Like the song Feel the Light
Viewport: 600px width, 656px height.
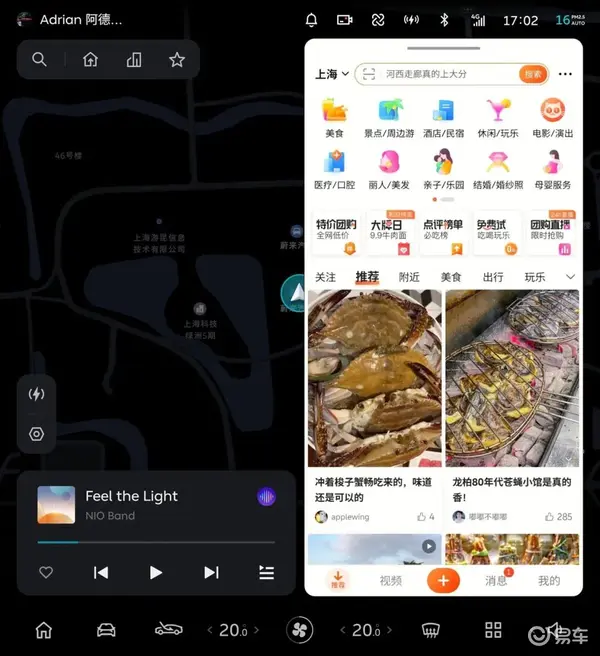tap(45, 572)
